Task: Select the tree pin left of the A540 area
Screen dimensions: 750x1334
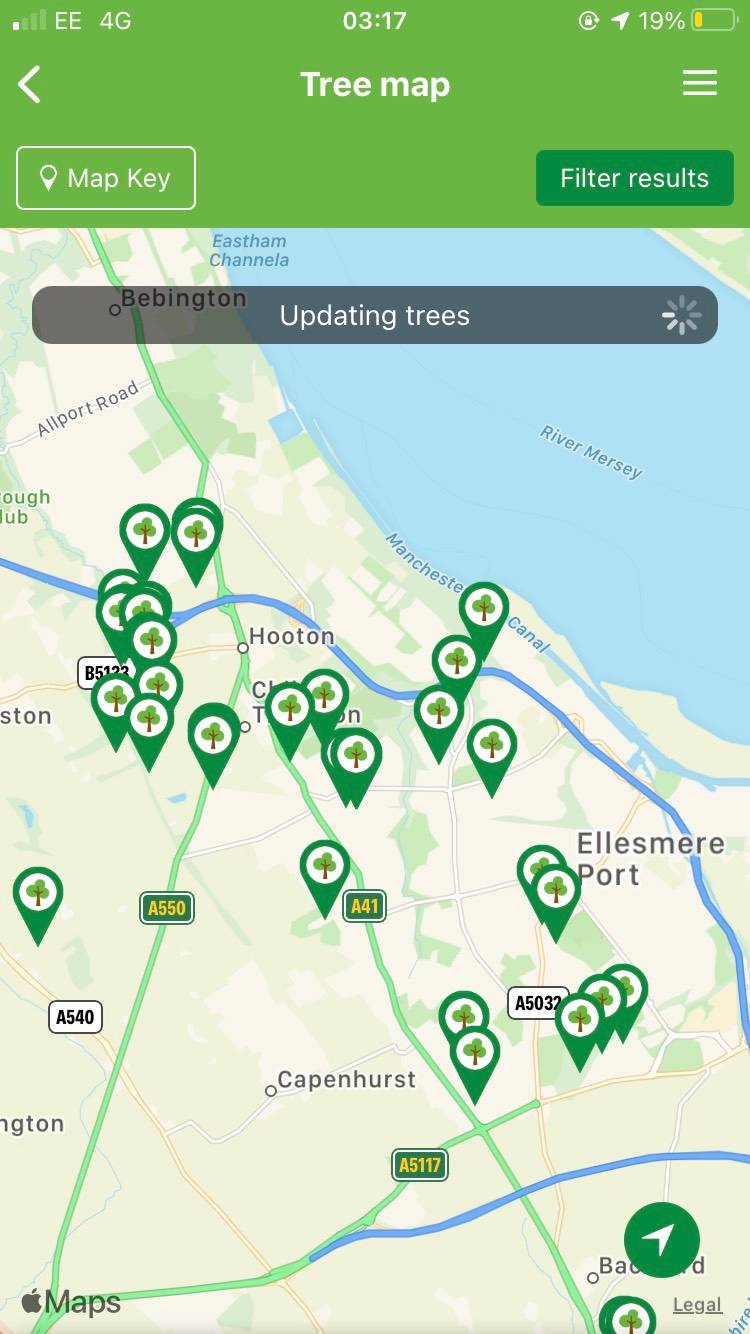Action: point(38,893)
